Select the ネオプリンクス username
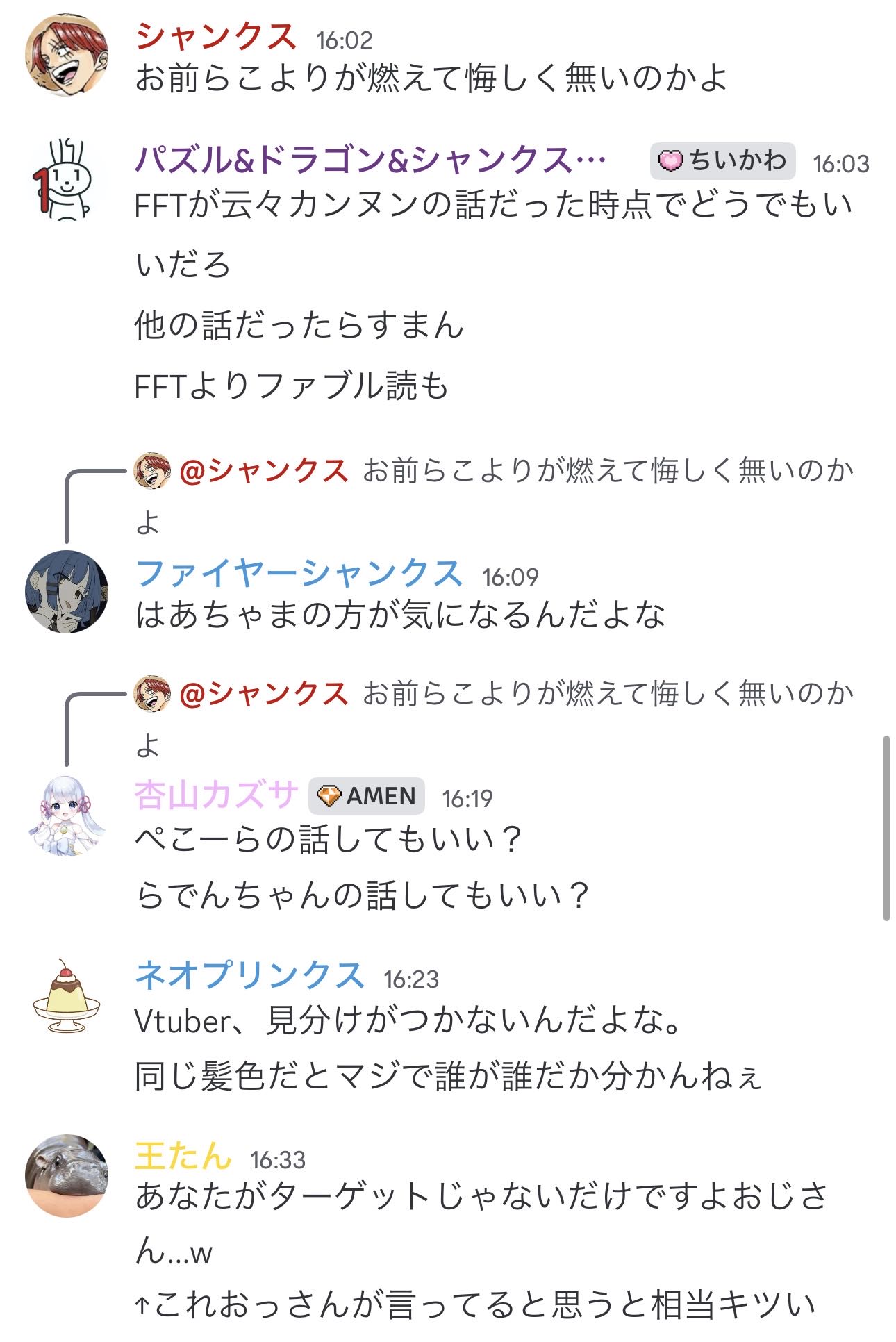The height and width of the screenshot is (1342, 896). click(x=249, y=976)
